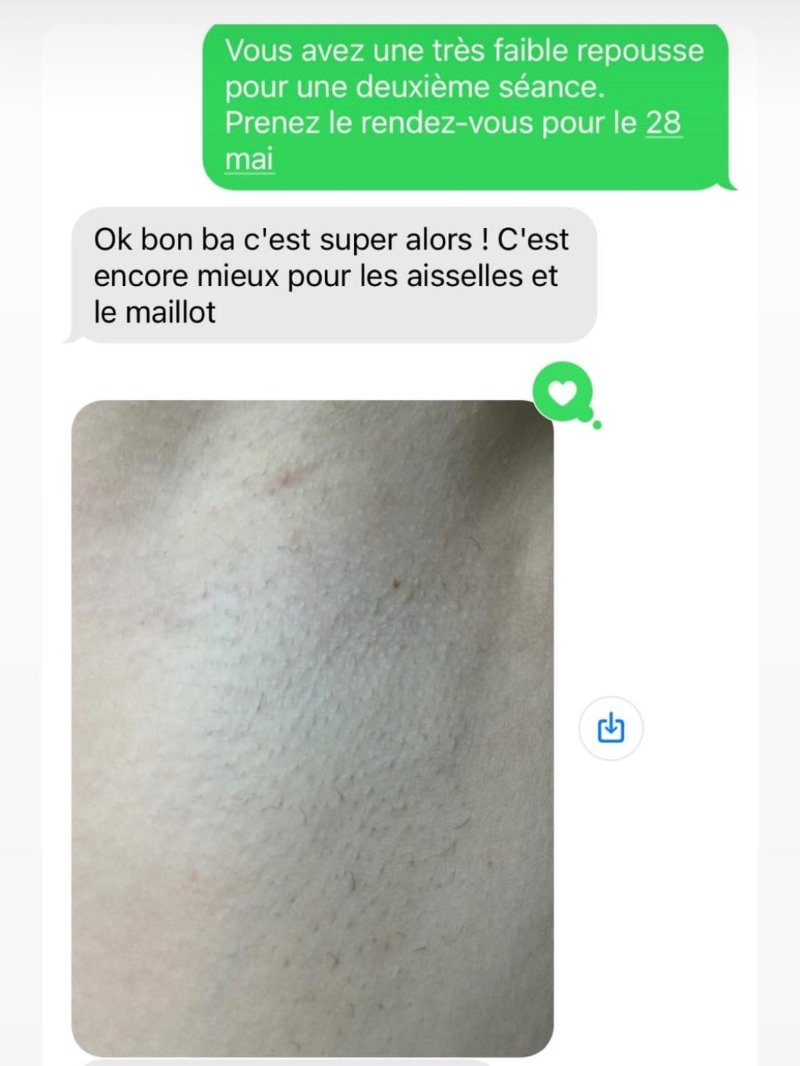
Task: View the heart reaction on the message
Action: point(564,392)
